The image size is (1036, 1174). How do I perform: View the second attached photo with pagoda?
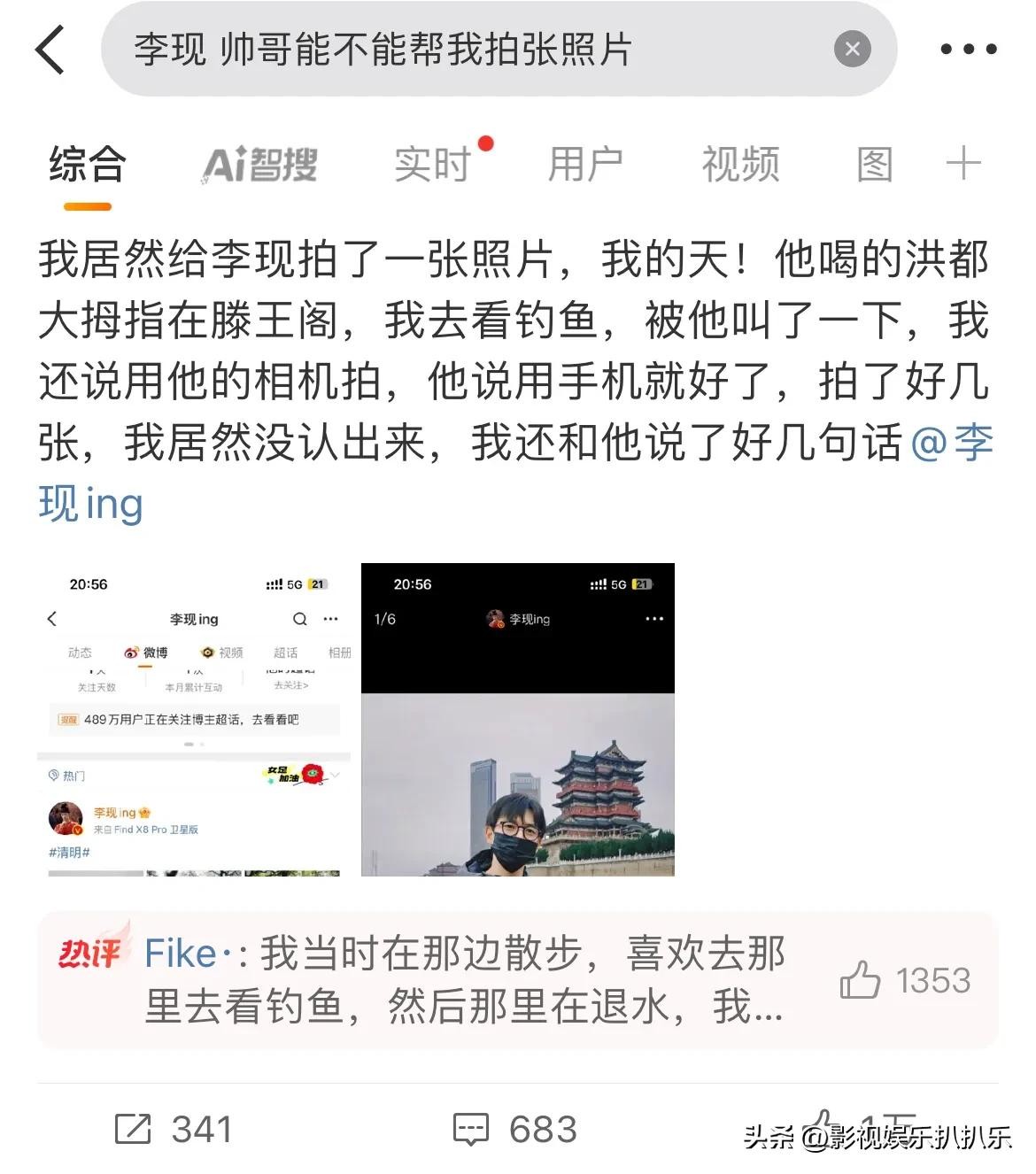(517, 719)
